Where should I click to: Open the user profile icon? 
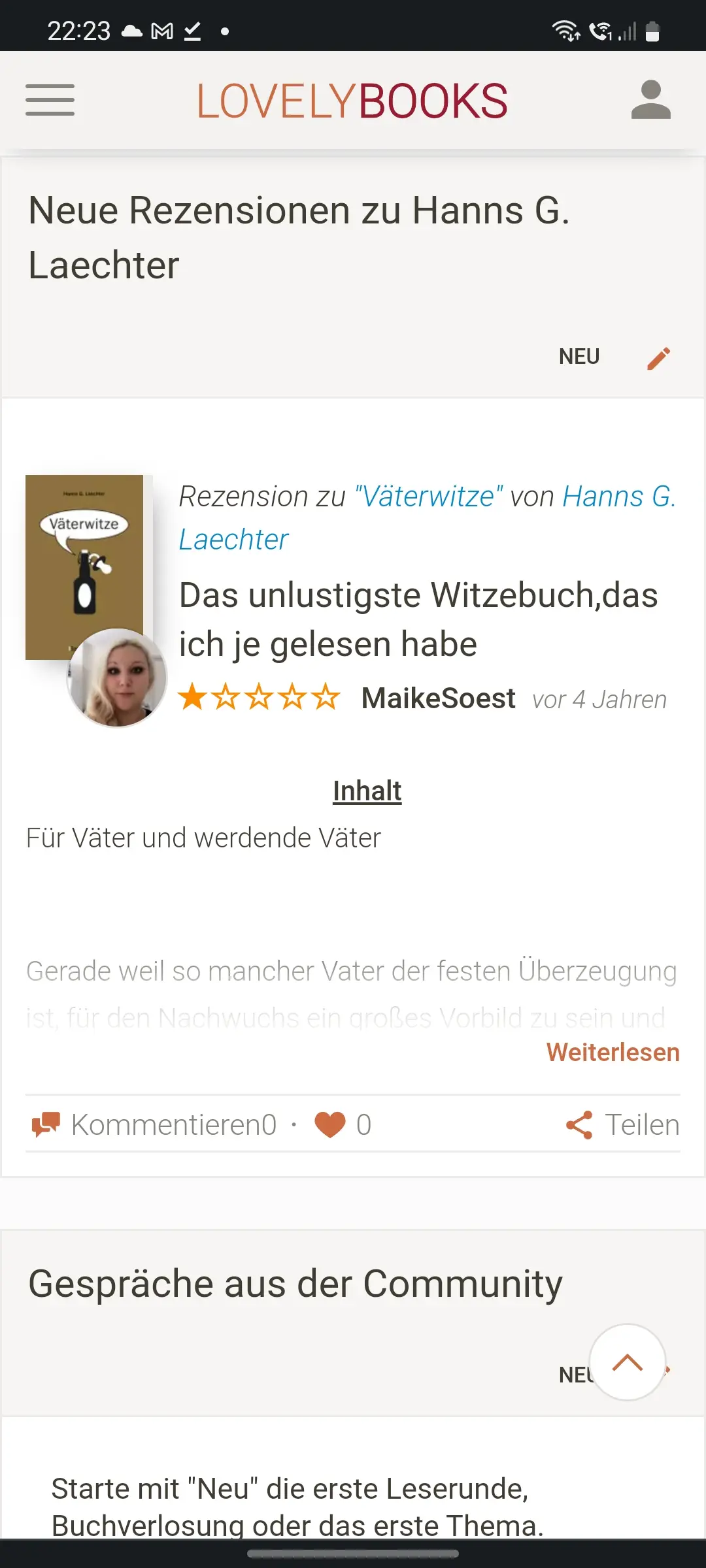click(650, 100)
